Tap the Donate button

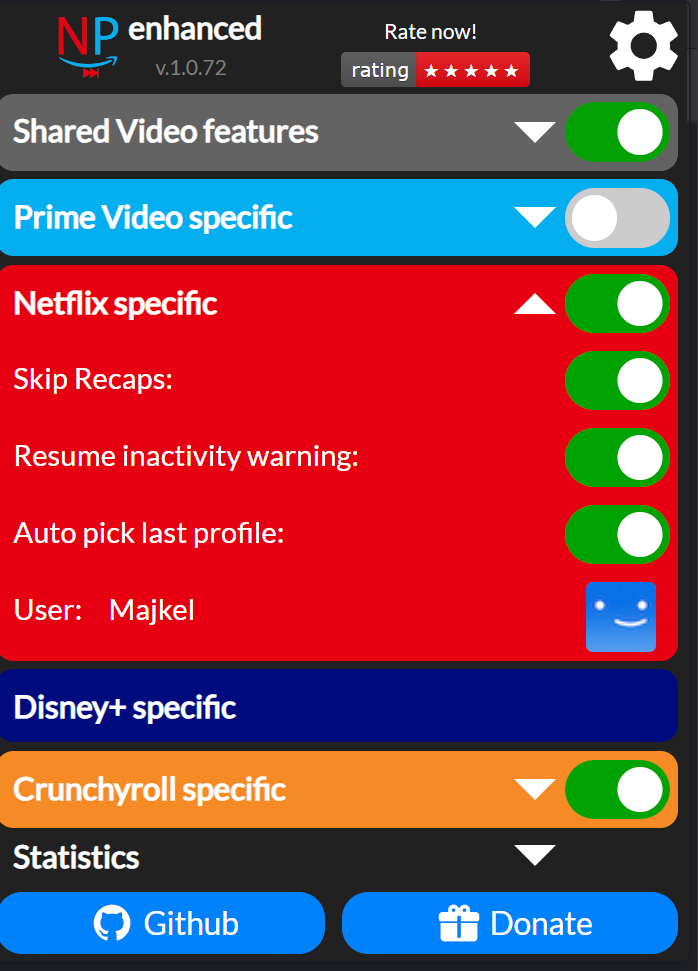pos(510,923)
